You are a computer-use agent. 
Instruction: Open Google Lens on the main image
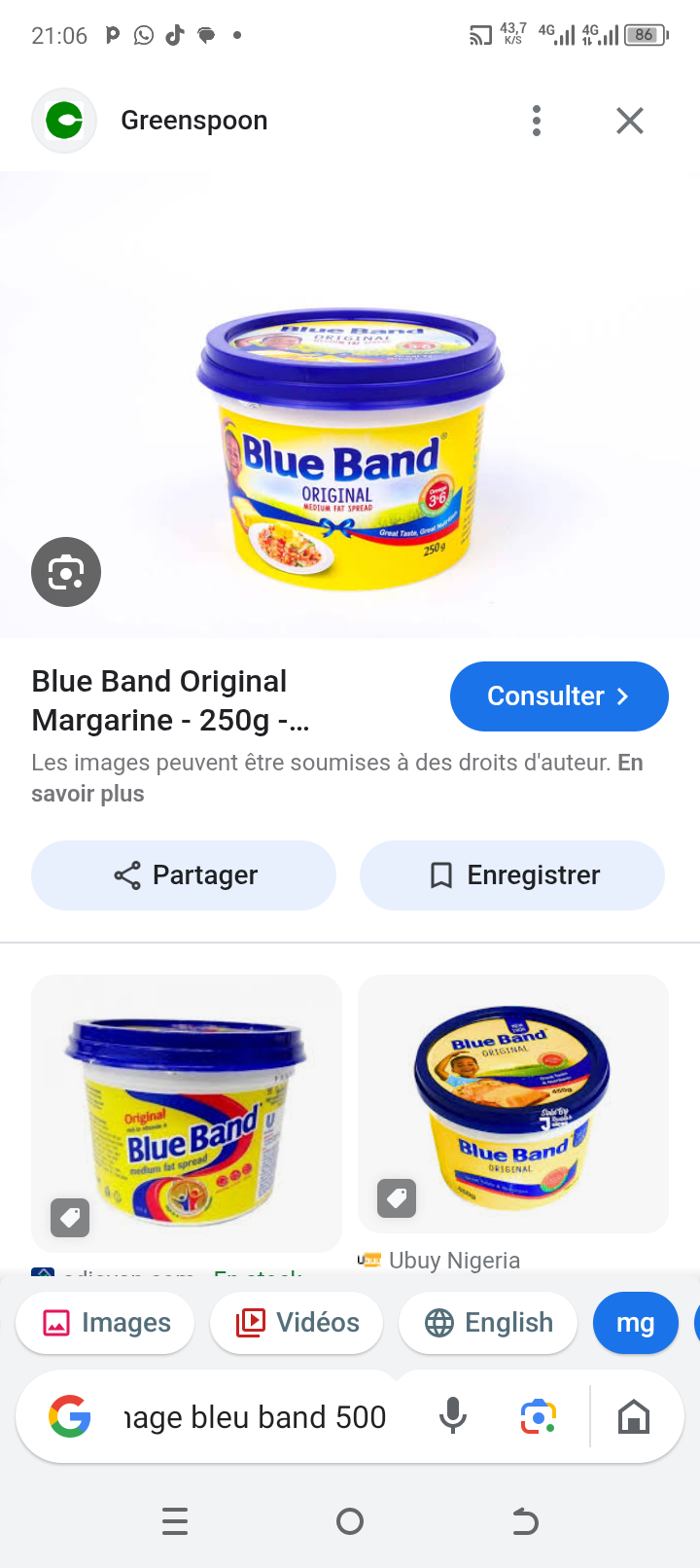click(x=65, y=571)
